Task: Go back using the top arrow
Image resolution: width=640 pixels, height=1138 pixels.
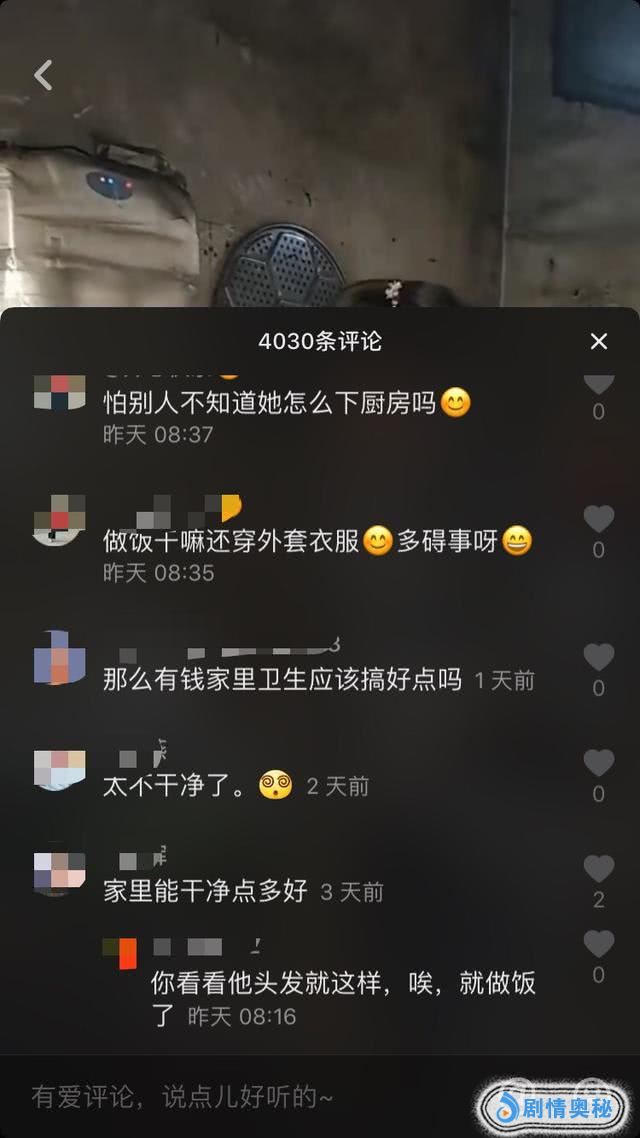Action: [x=43, y=75]
